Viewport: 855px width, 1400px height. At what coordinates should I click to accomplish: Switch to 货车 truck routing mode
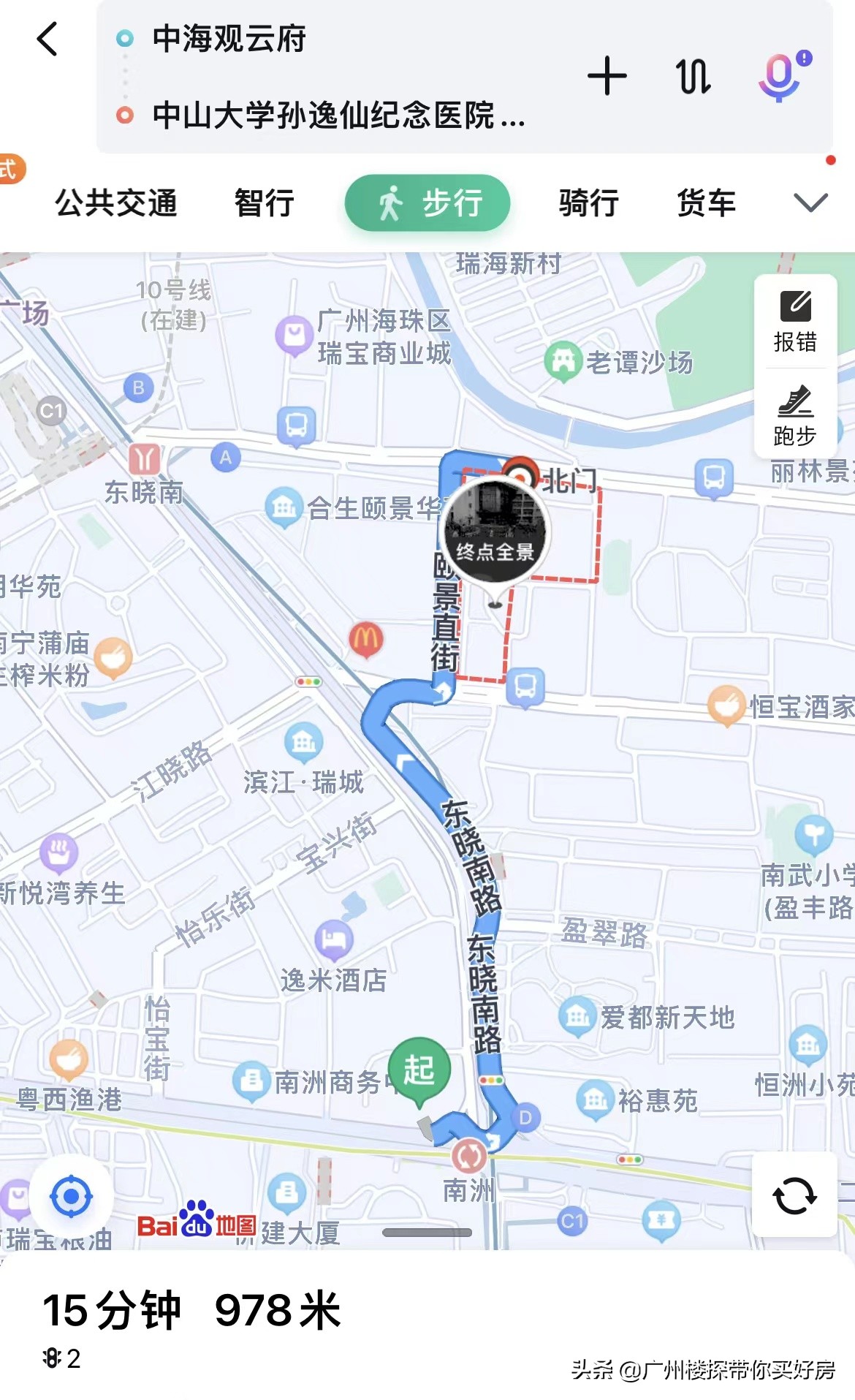(706, 205)
